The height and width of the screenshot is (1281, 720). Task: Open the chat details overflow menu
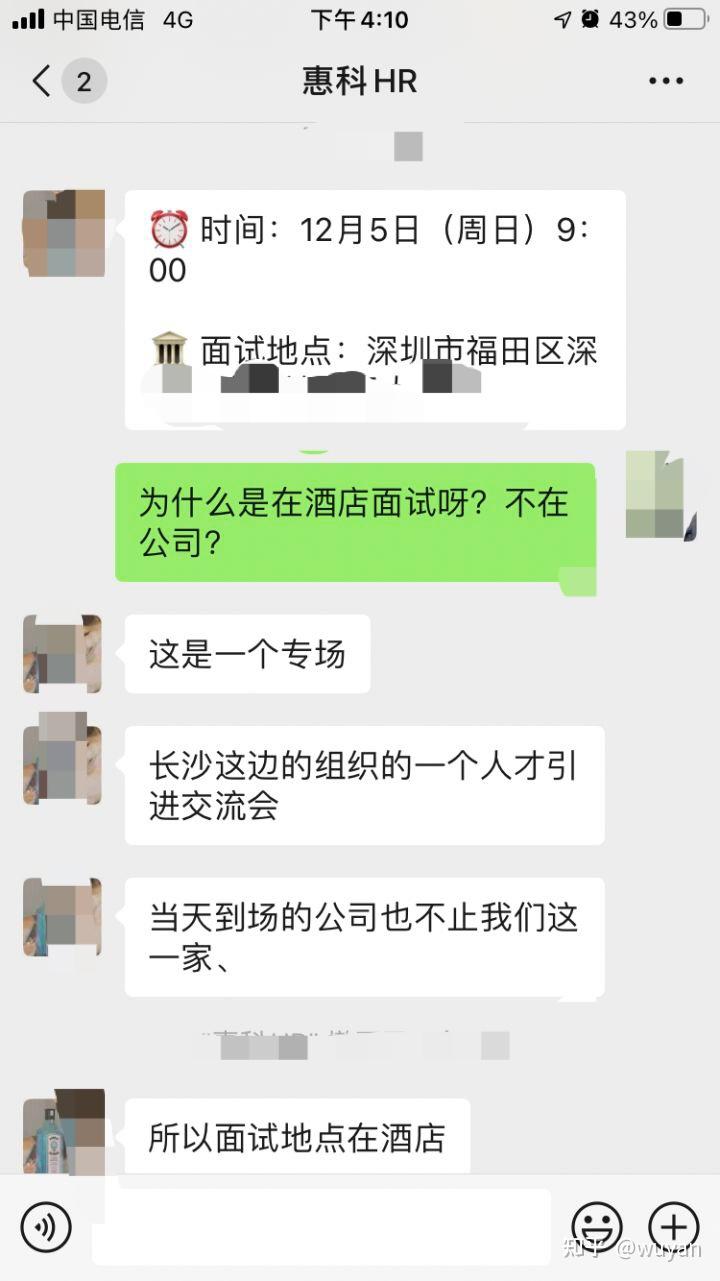[x=666, y=82]
